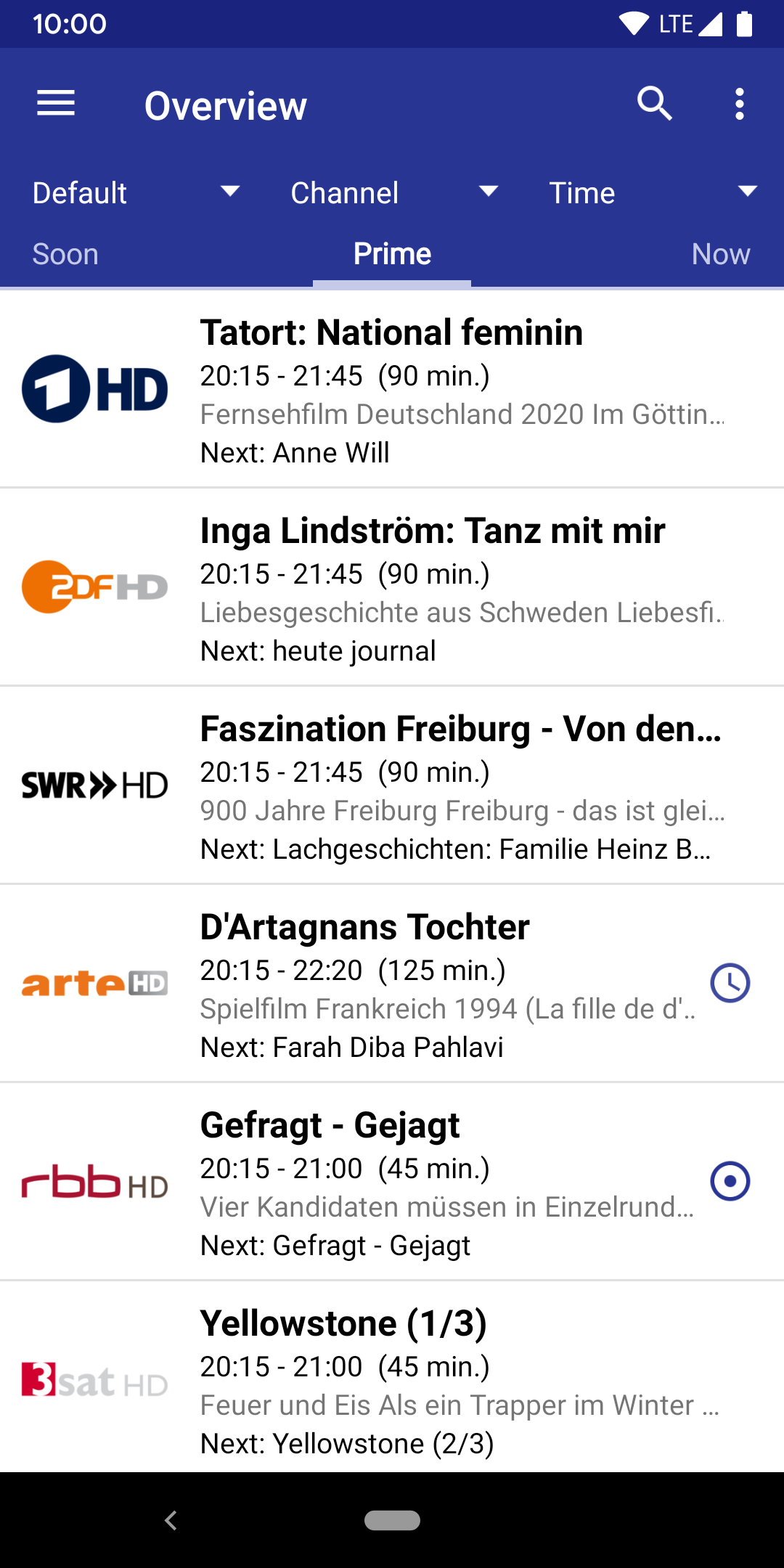Expand the Default dropdown
784x1568 pixels.
coord(136,192)
